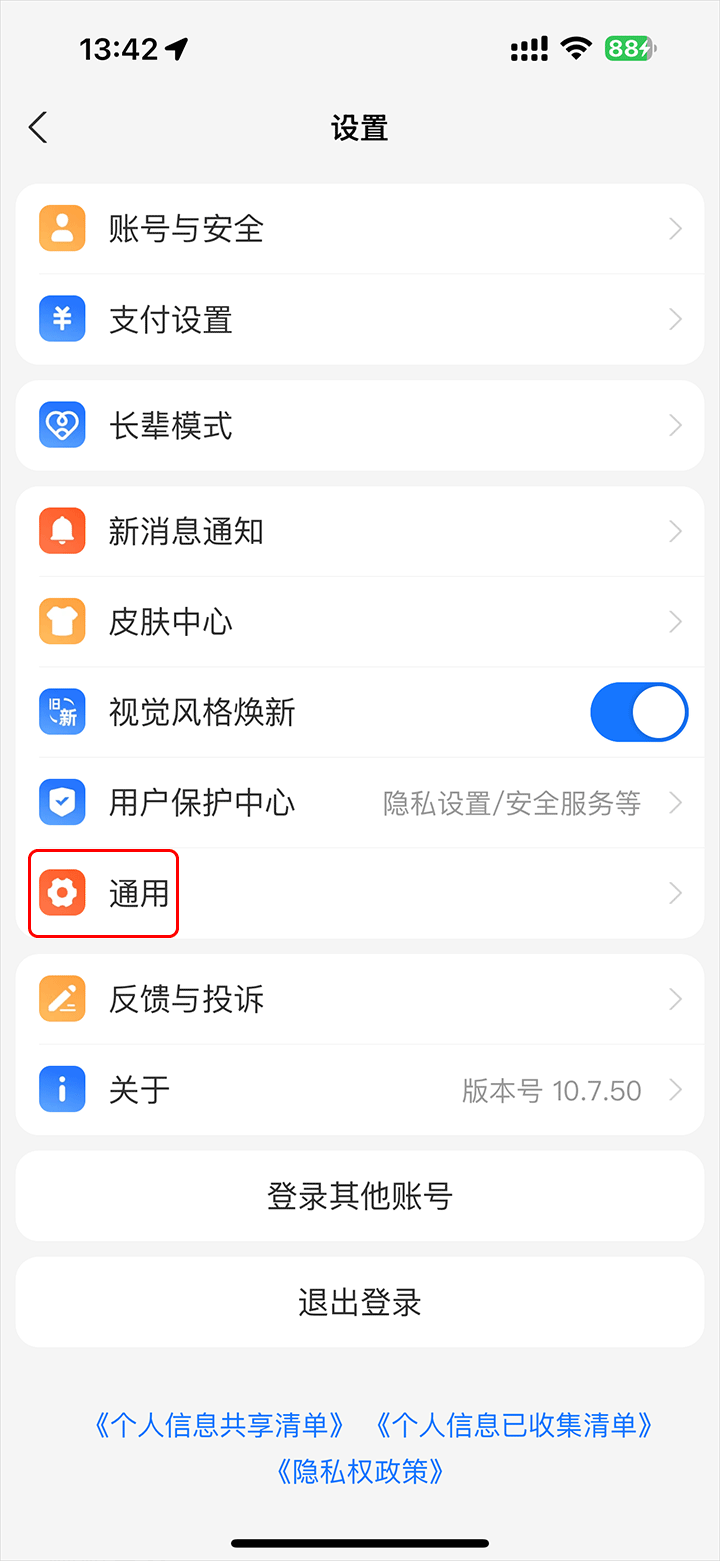Open the 《个人信息共享清单》 link

(221, 1425)
